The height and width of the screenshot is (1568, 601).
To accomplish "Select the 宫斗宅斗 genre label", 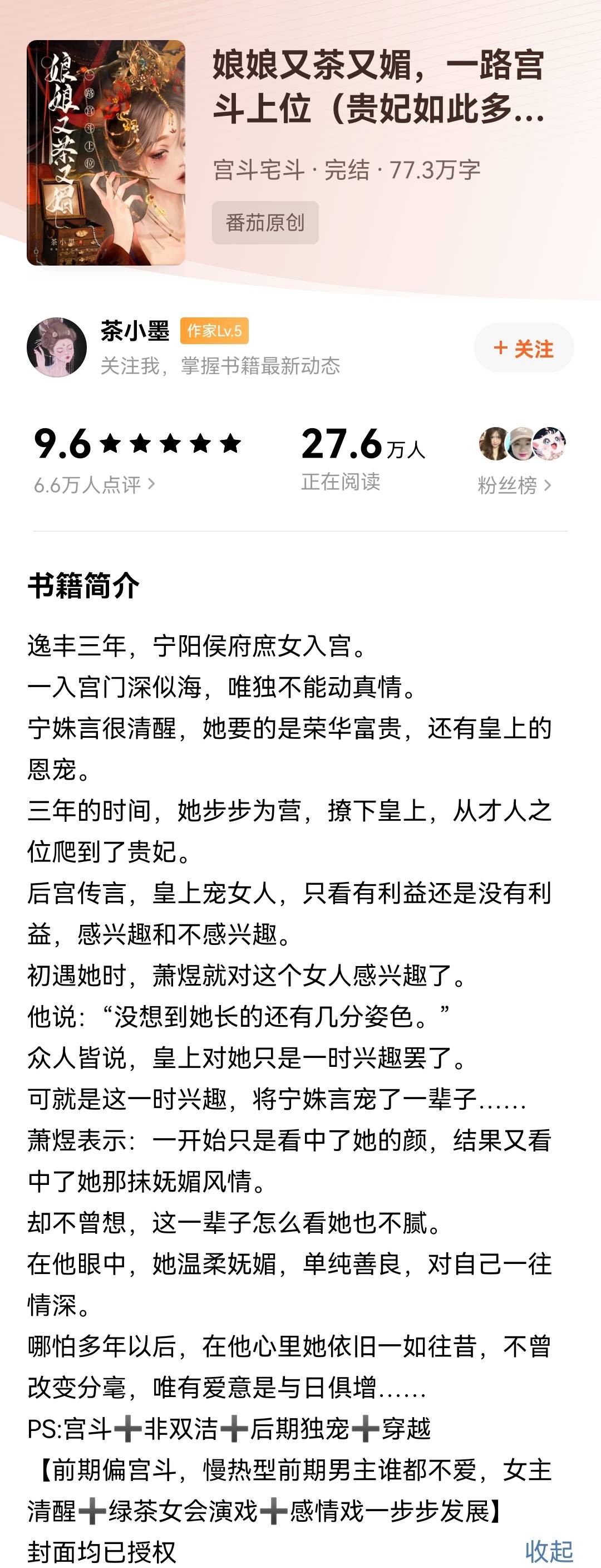I will 256,171.
